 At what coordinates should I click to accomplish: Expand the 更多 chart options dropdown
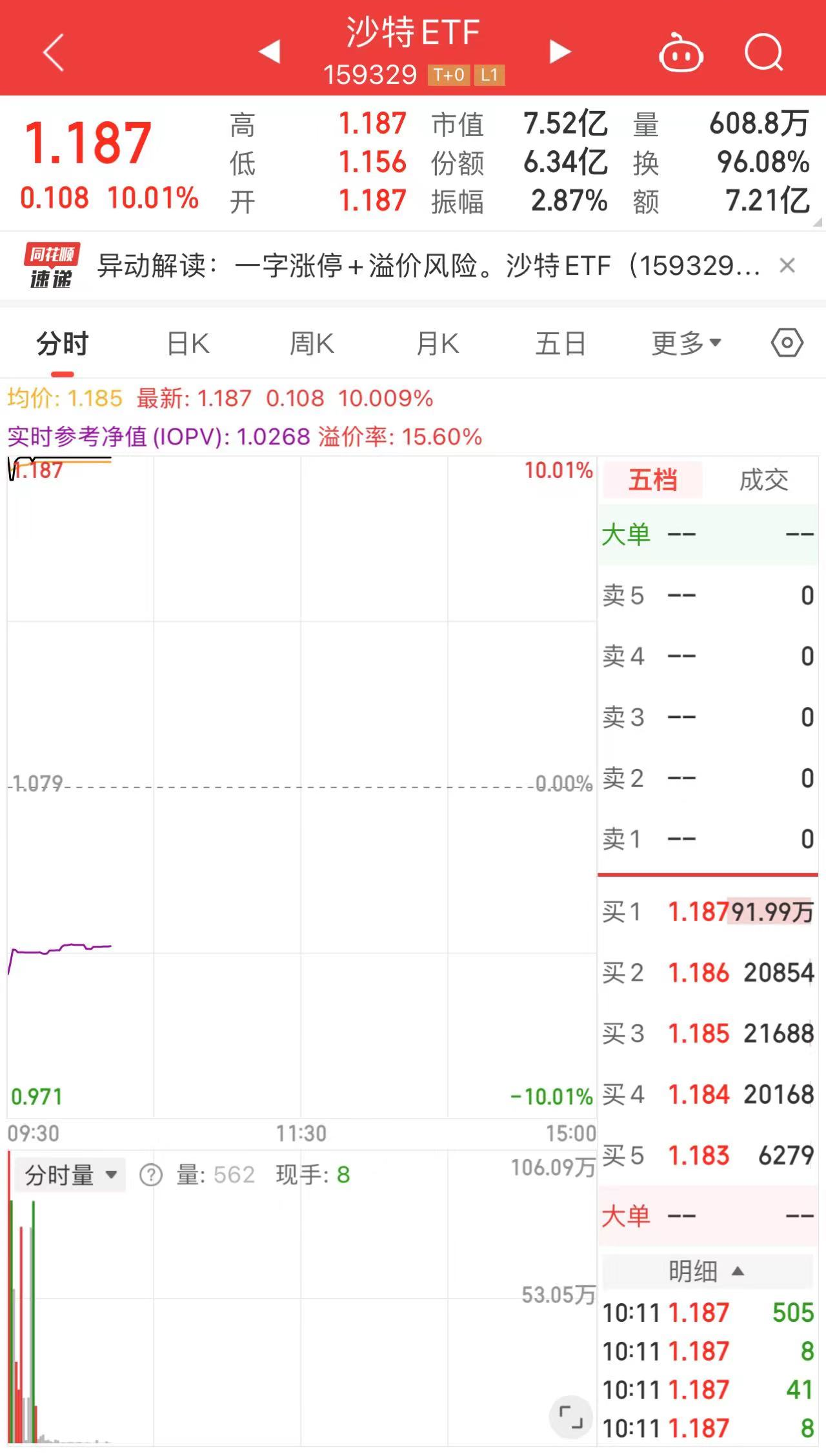tap(685, 344)
